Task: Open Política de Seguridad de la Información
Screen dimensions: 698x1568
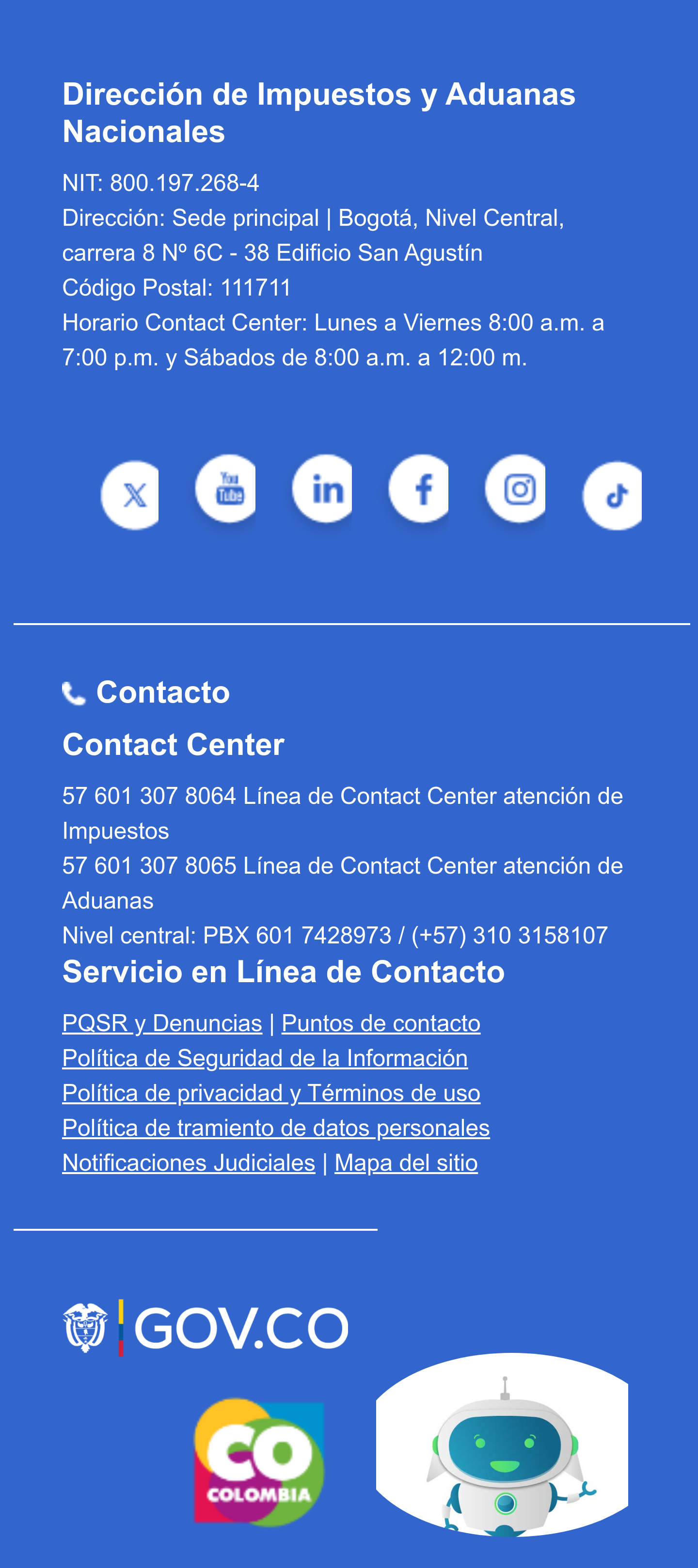Action: pos(265,1058)
